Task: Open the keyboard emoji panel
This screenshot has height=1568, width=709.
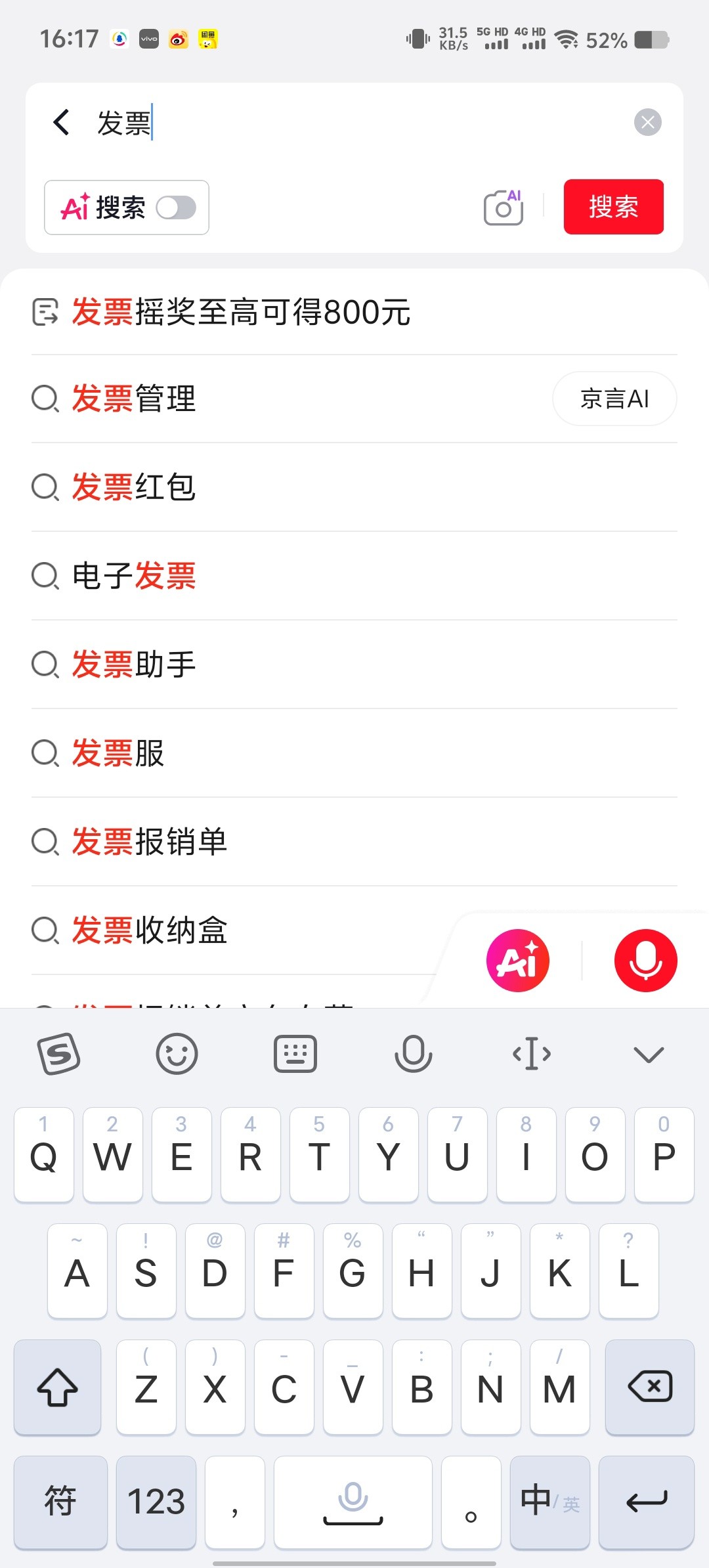Action: coord(177,1055)
